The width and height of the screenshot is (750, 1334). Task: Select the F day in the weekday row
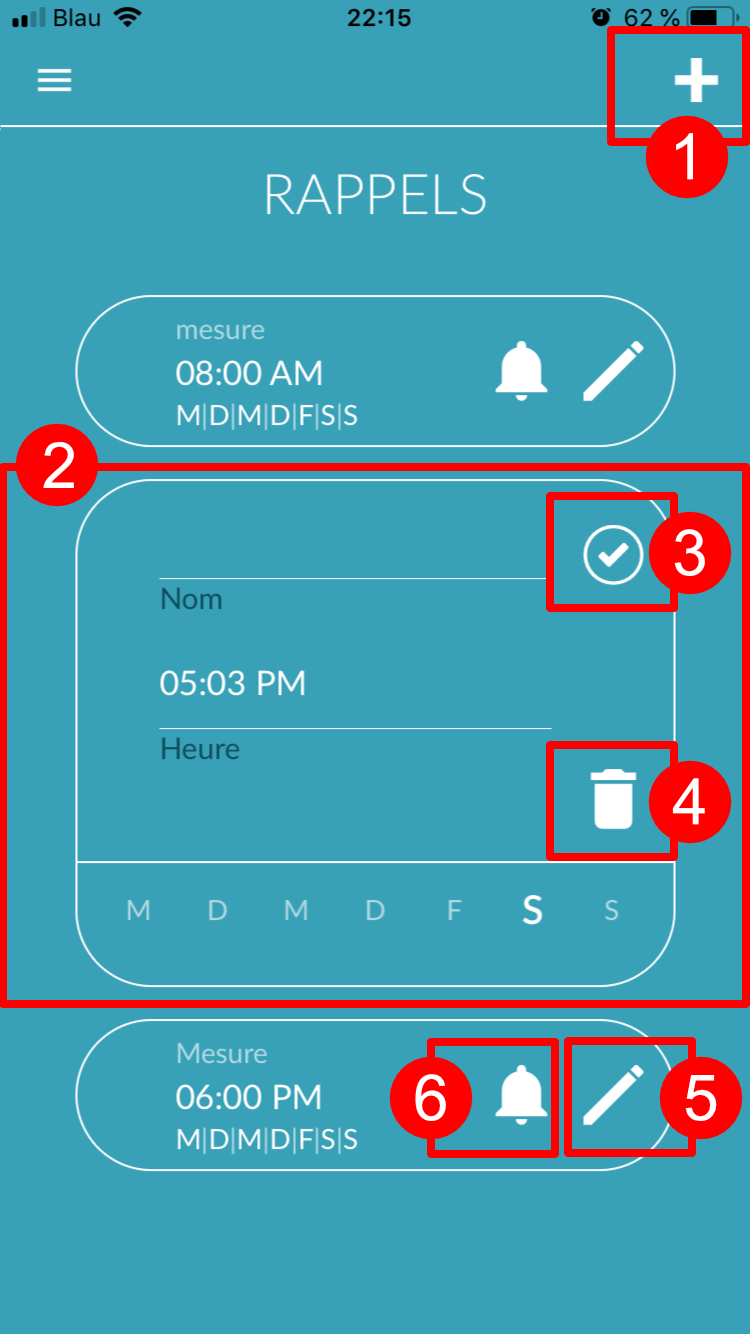pos(454,910)
